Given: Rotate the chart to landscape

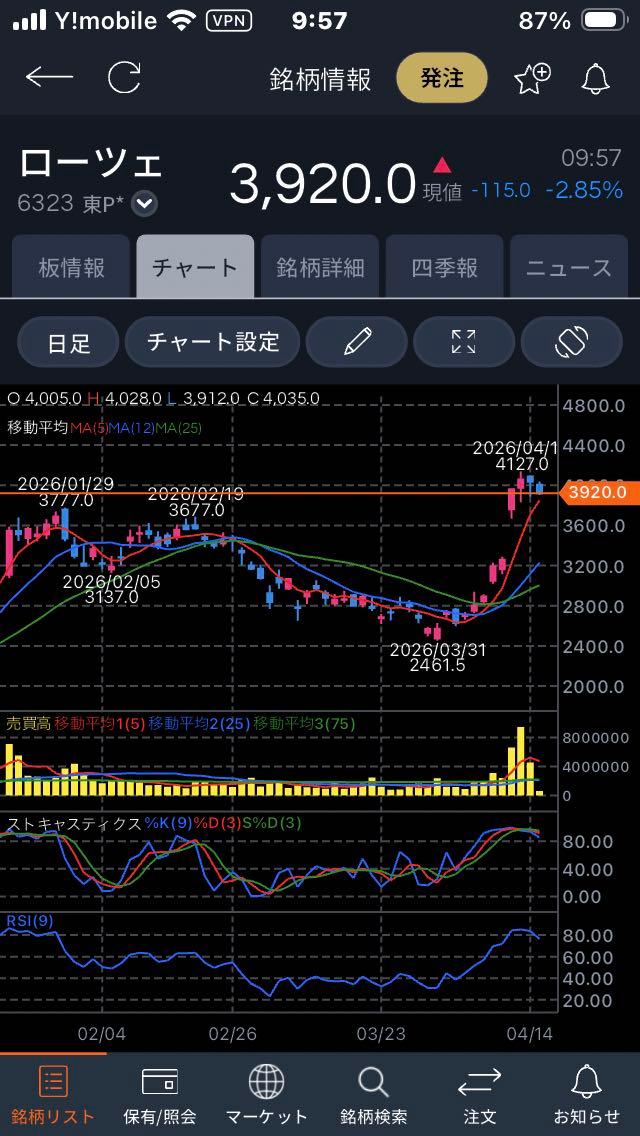Looking at the screenshot, I should click(571, 342).
